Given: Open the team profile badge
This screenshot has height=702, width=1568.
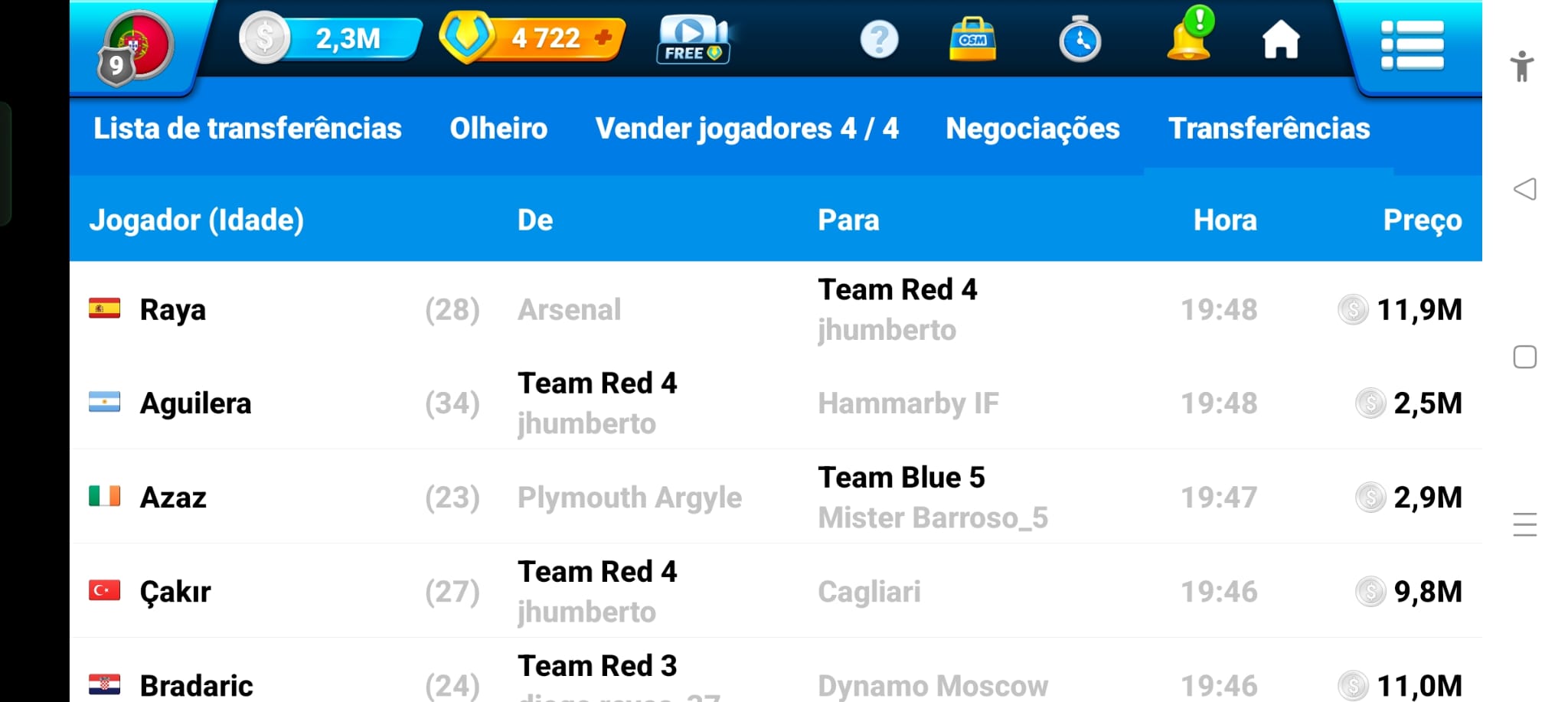Looking at the screenshot, I should click(x=136, y=47).
